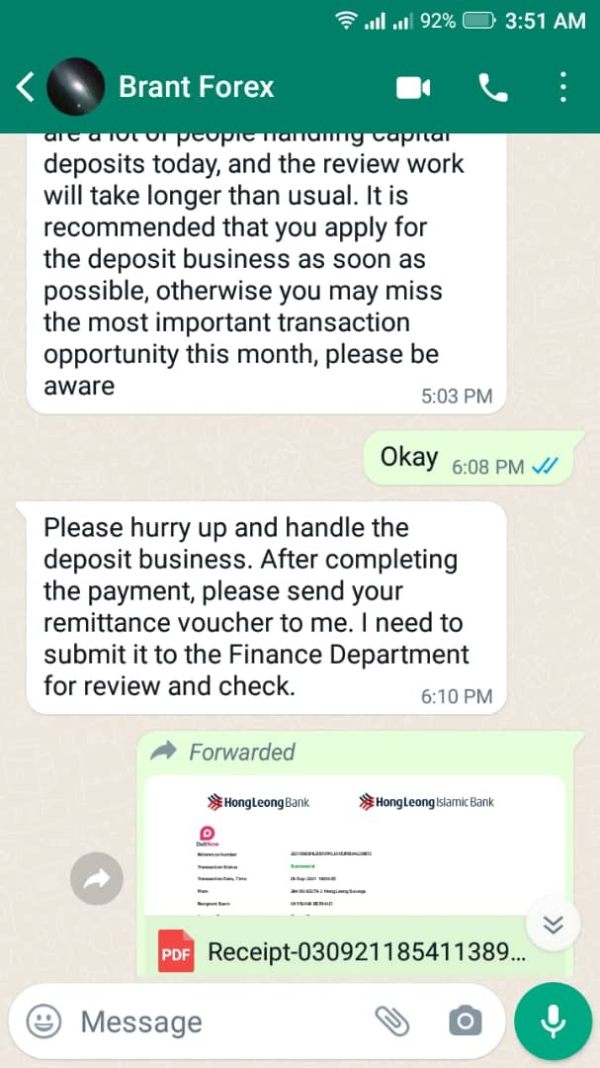Jump to the latest messages
600x1068 pixels.
555,924
